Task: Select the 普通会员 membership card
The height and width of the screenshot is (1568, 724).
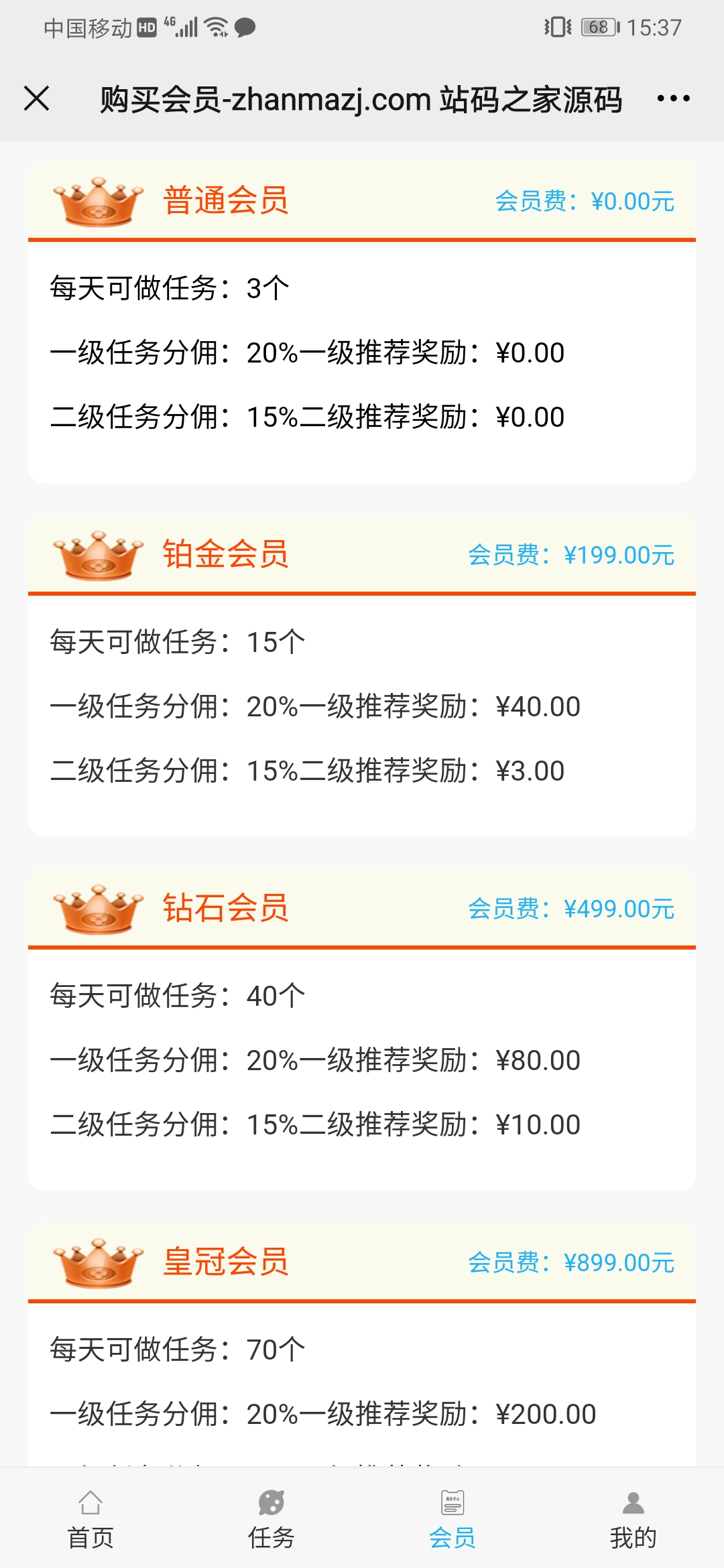Action: point(362,201)
